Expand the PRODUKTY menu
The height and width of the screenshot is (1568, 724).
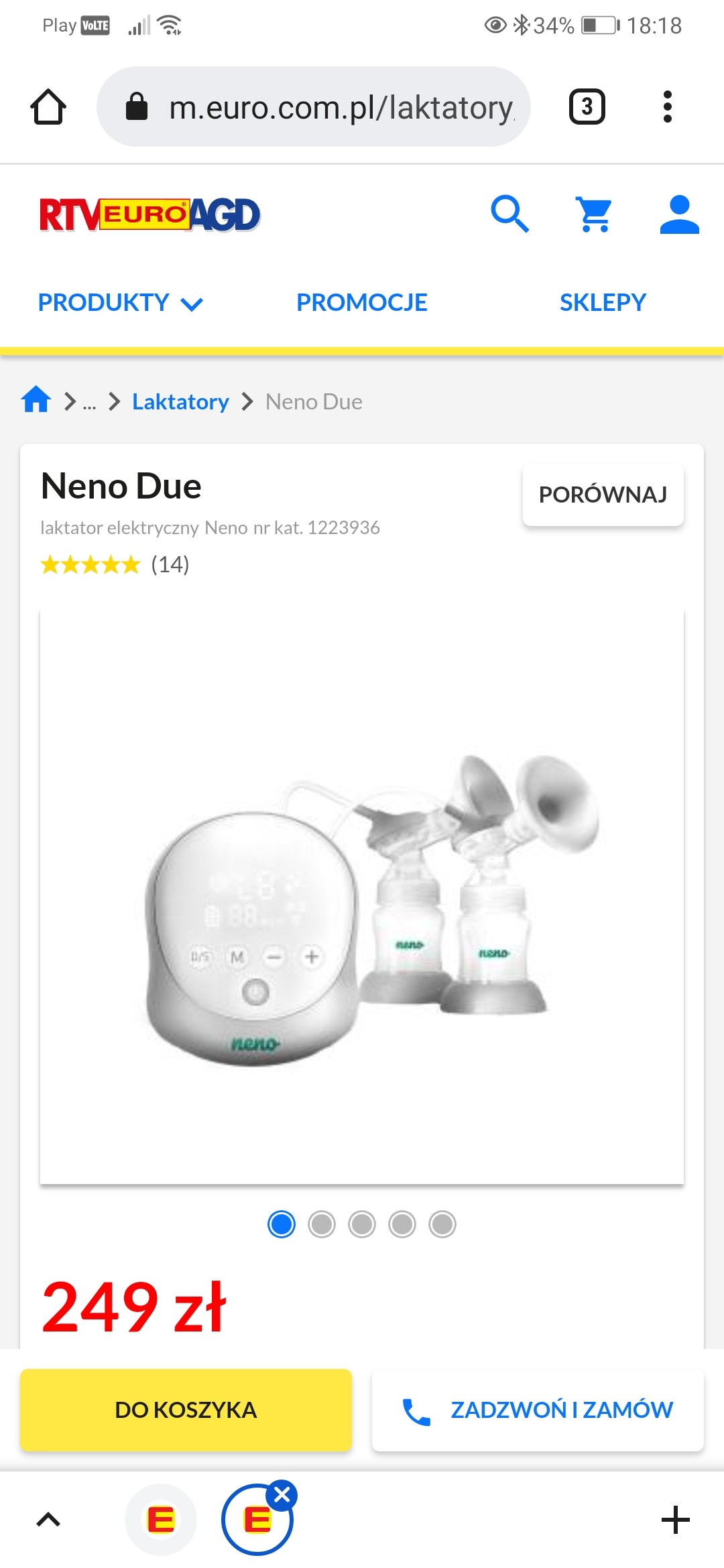[x=121, y=303]
